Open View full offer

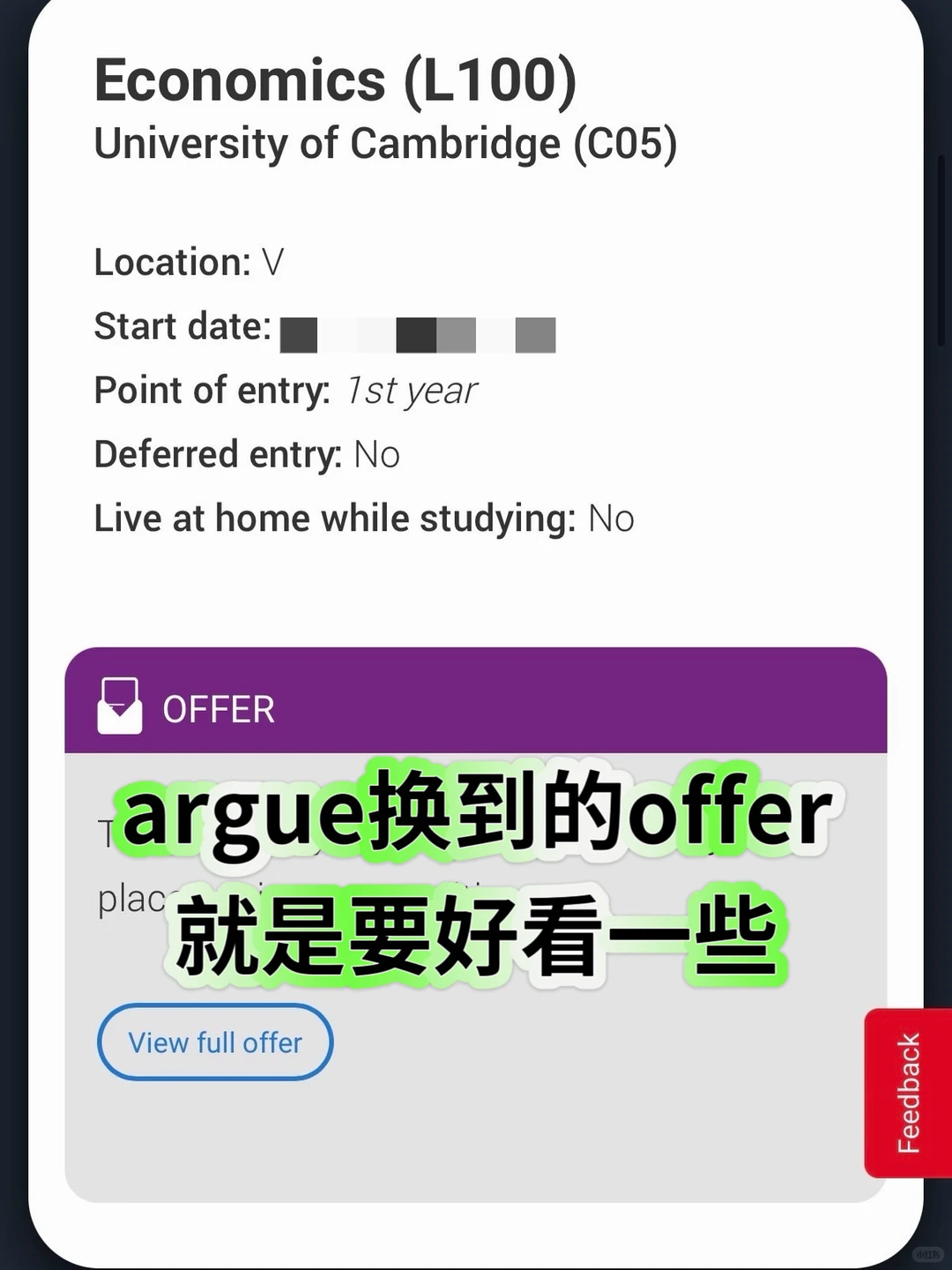click(215, 1042)
